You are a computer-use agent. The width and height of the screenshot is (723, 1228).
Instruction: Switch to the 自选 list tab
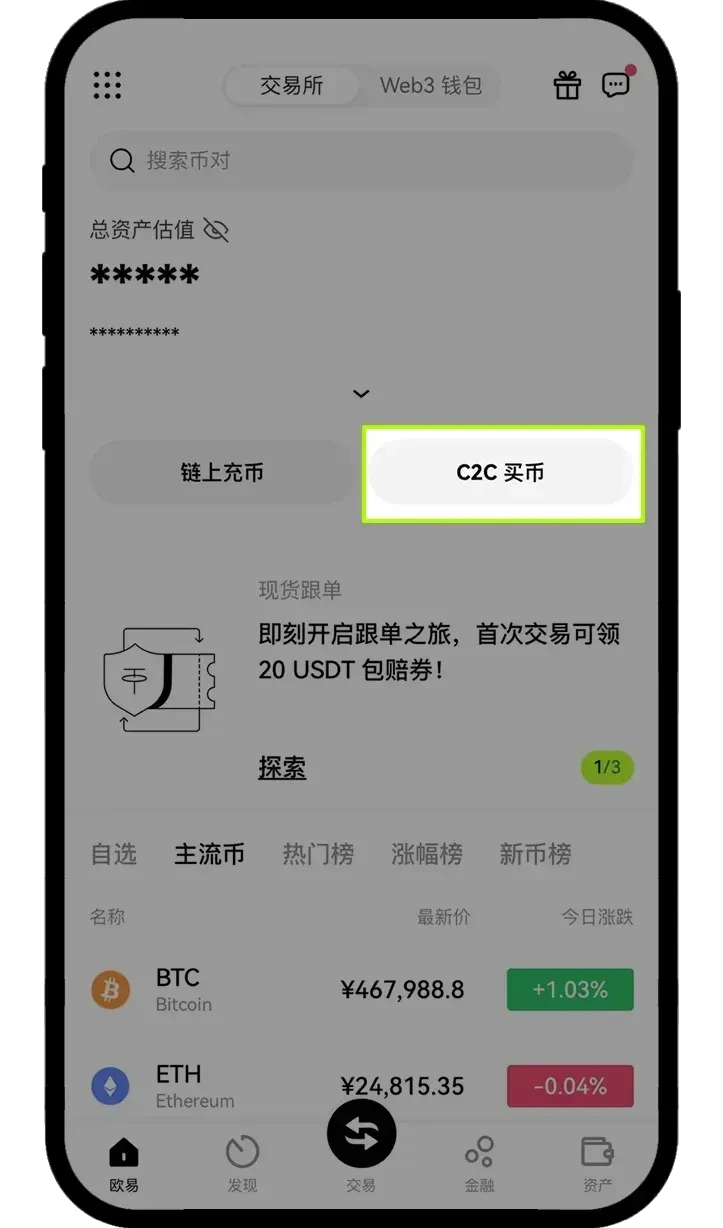pyautogui.click(x=113, y=855)
